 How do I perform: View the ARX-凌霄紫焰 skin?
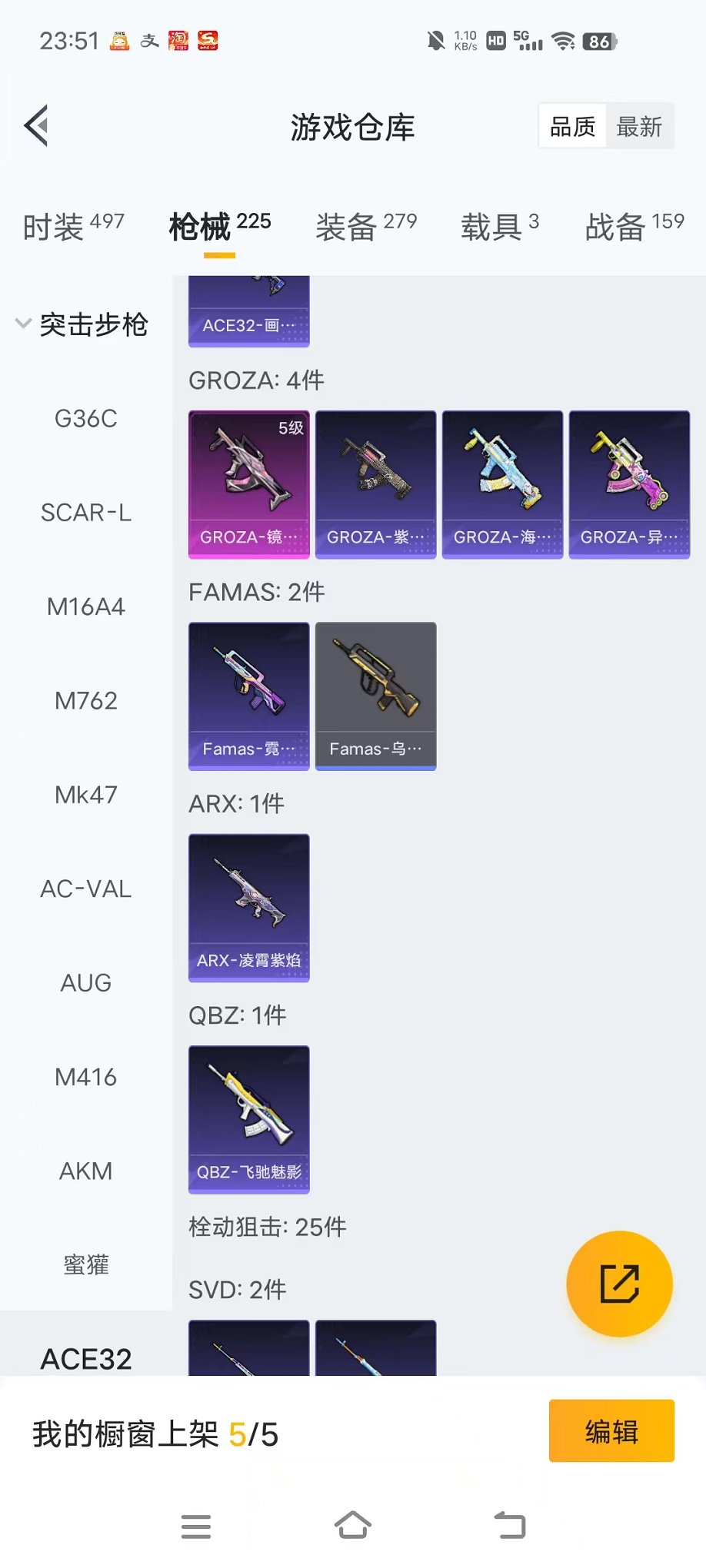coord(248,908)
